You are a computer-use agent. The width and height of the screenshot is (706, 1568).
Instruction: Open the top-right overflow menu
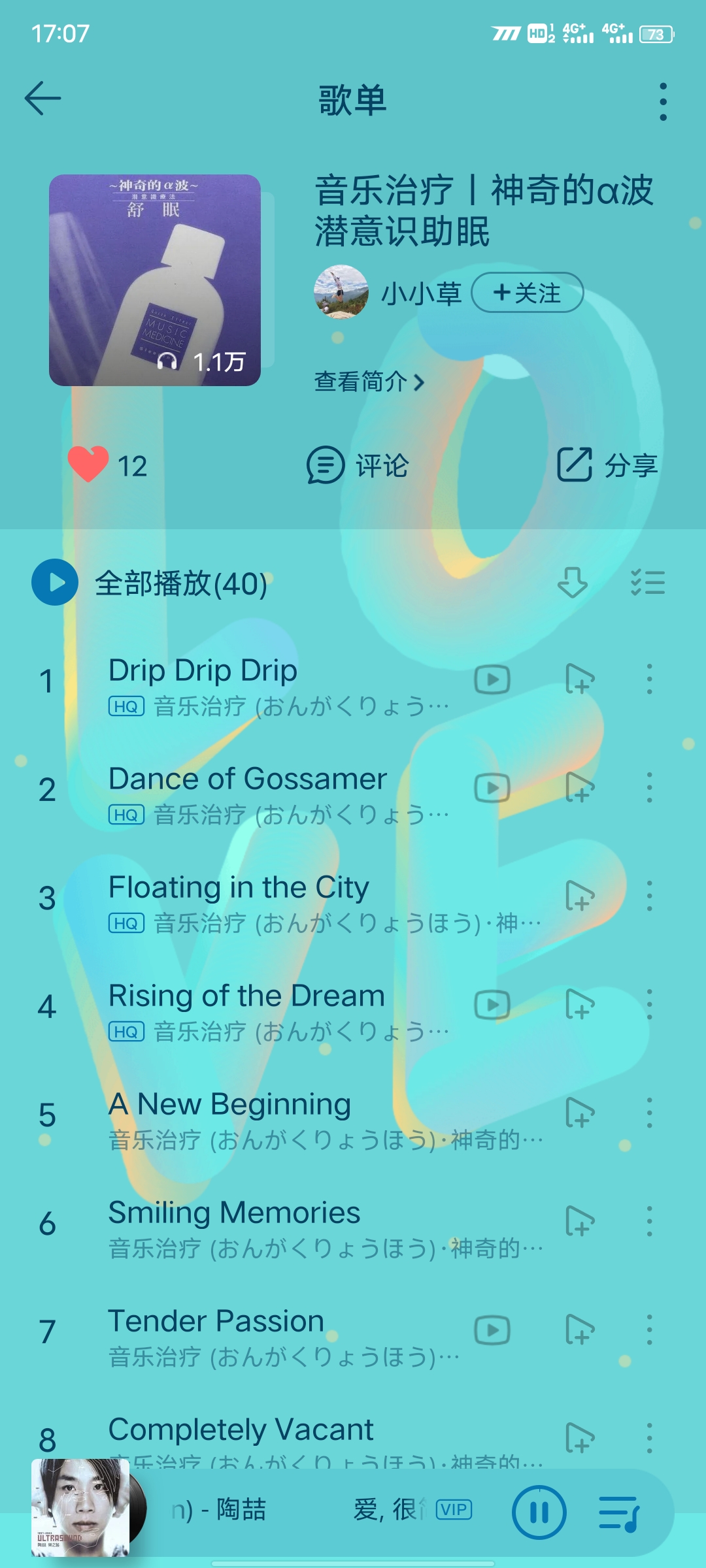pyautogui.click(x=663, y=101)
